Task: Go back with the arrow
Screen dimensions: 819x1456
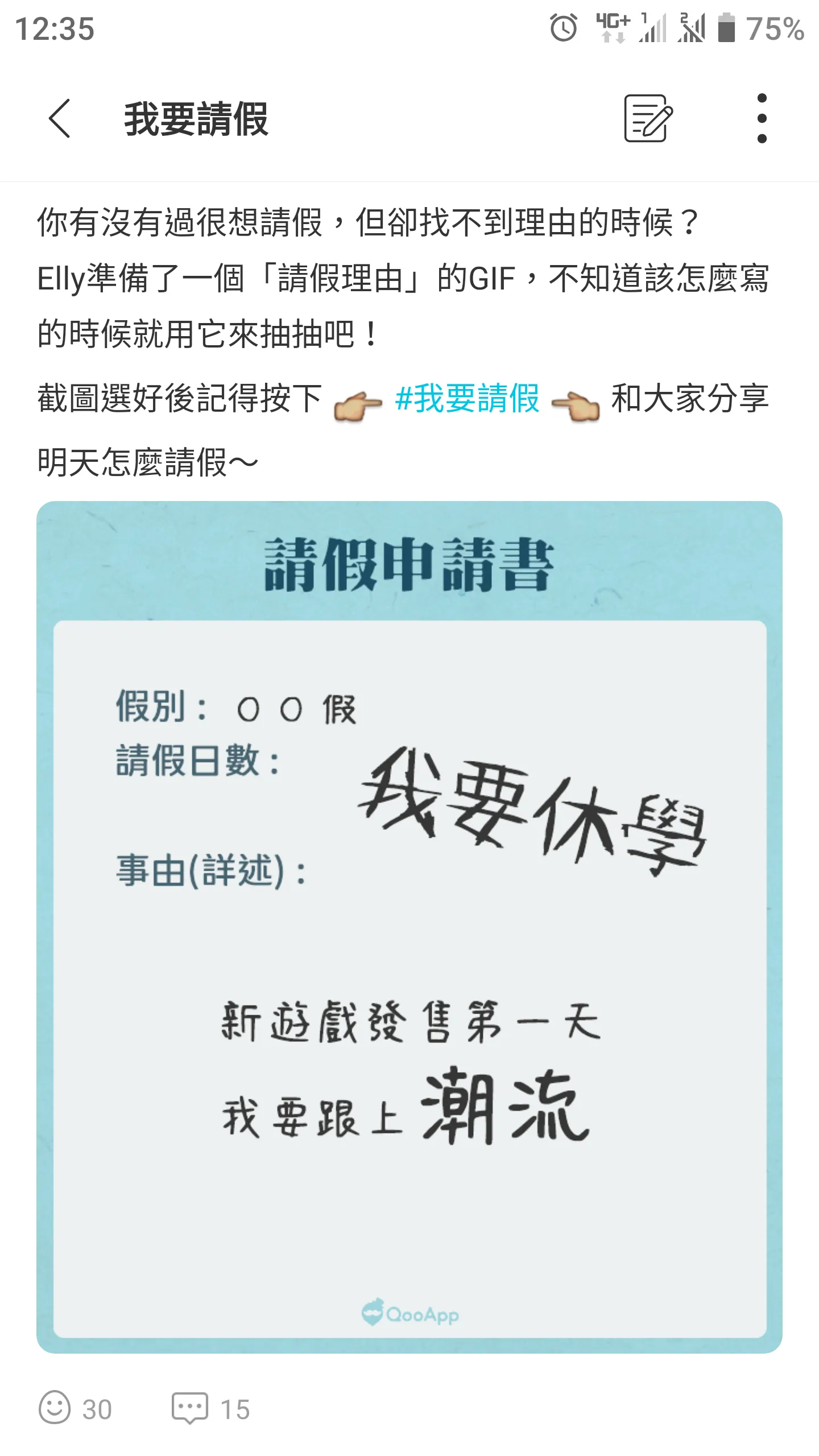Action: coord(60,119)
